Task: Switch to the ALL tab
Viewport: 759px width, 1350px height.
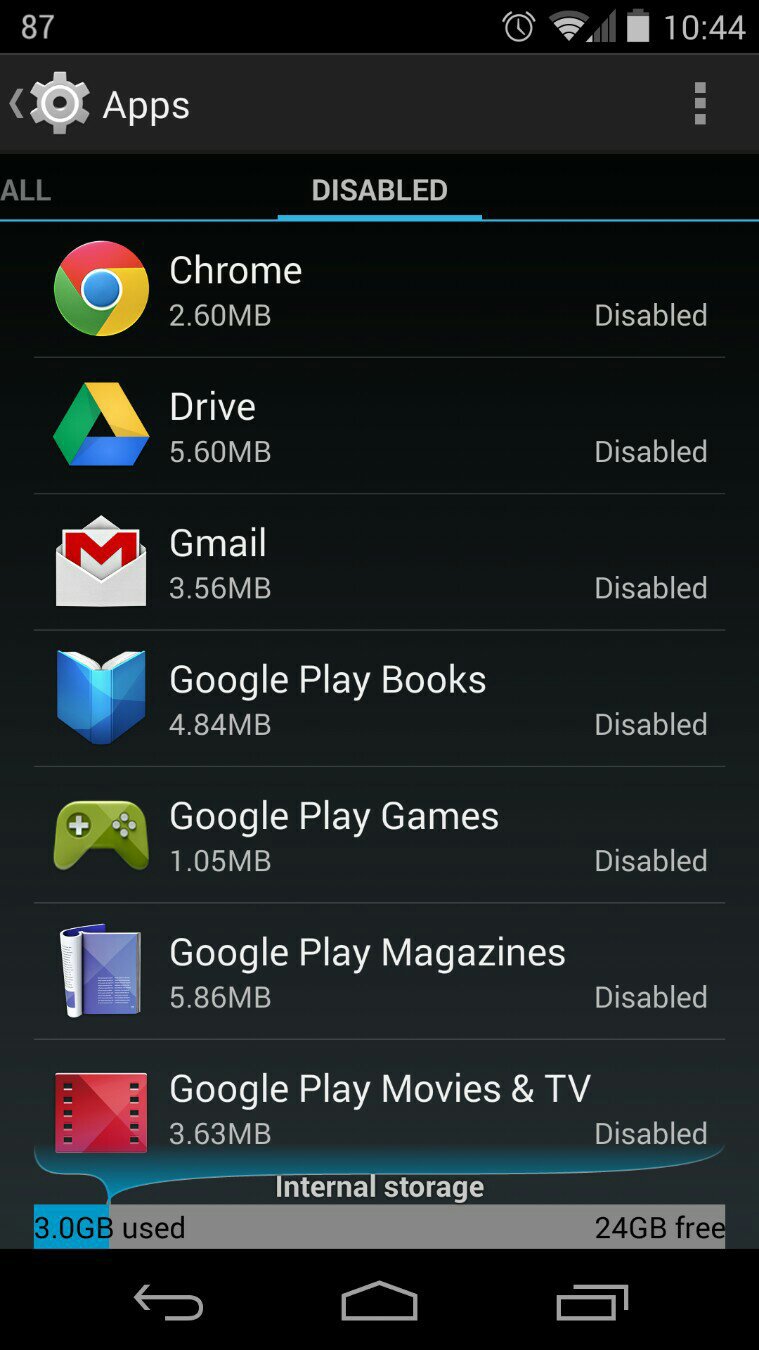Action: 26,190
